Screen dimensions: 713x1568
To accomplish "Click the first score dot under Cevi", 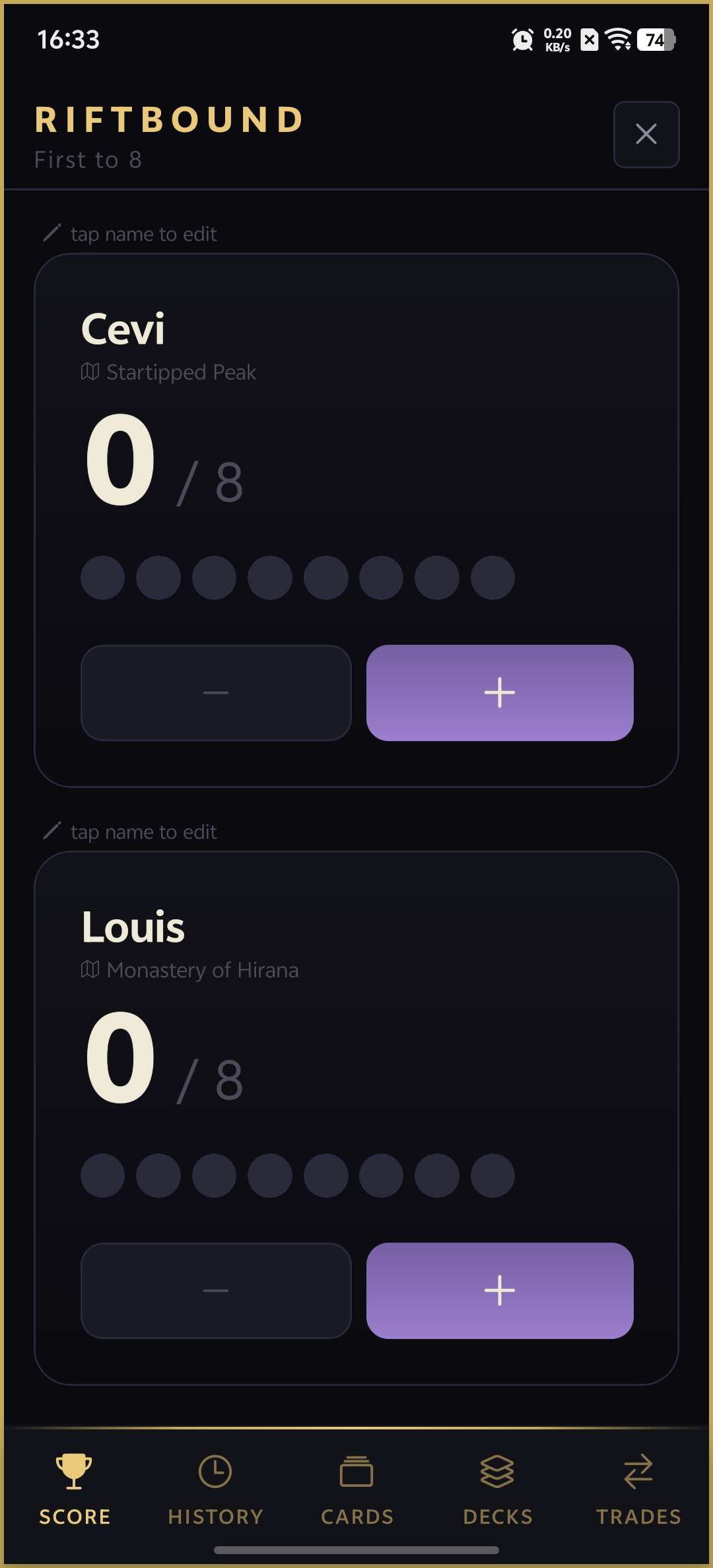I will [x=104, y=577].
